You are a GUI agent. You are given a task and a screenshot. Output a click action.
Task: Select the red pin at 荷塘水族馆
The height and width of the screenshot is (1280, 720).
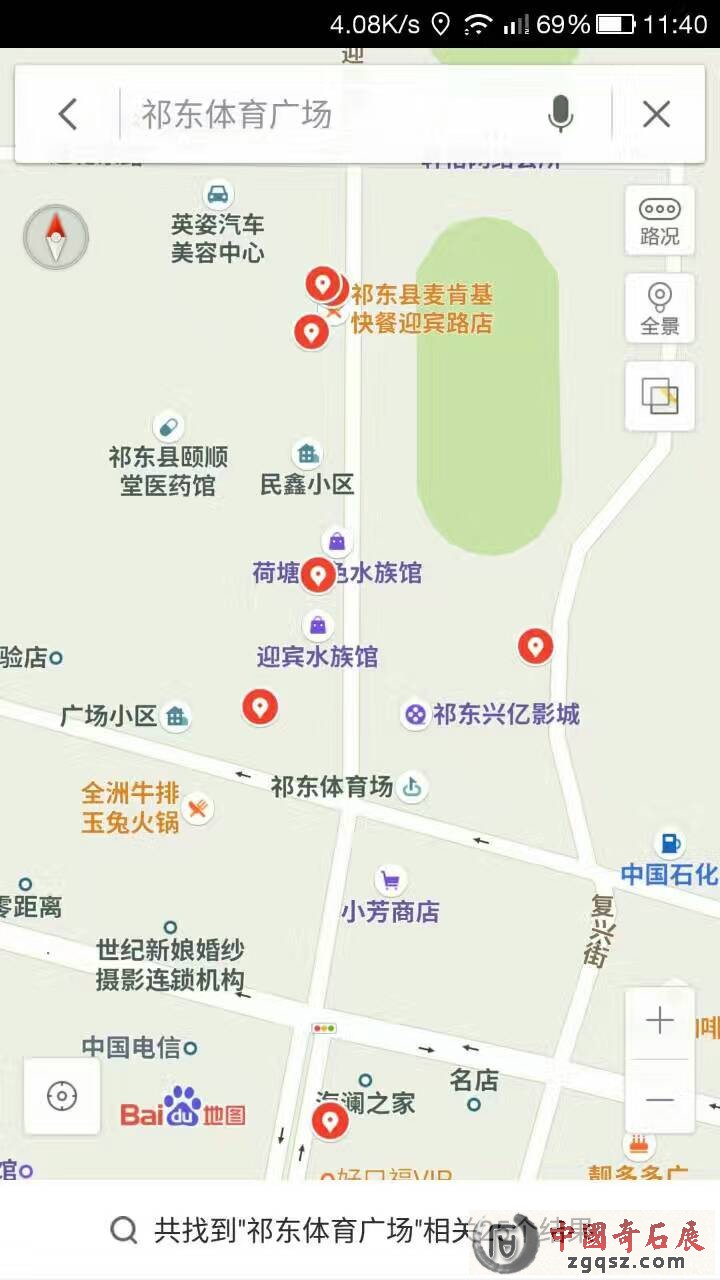tap(318, 575)
